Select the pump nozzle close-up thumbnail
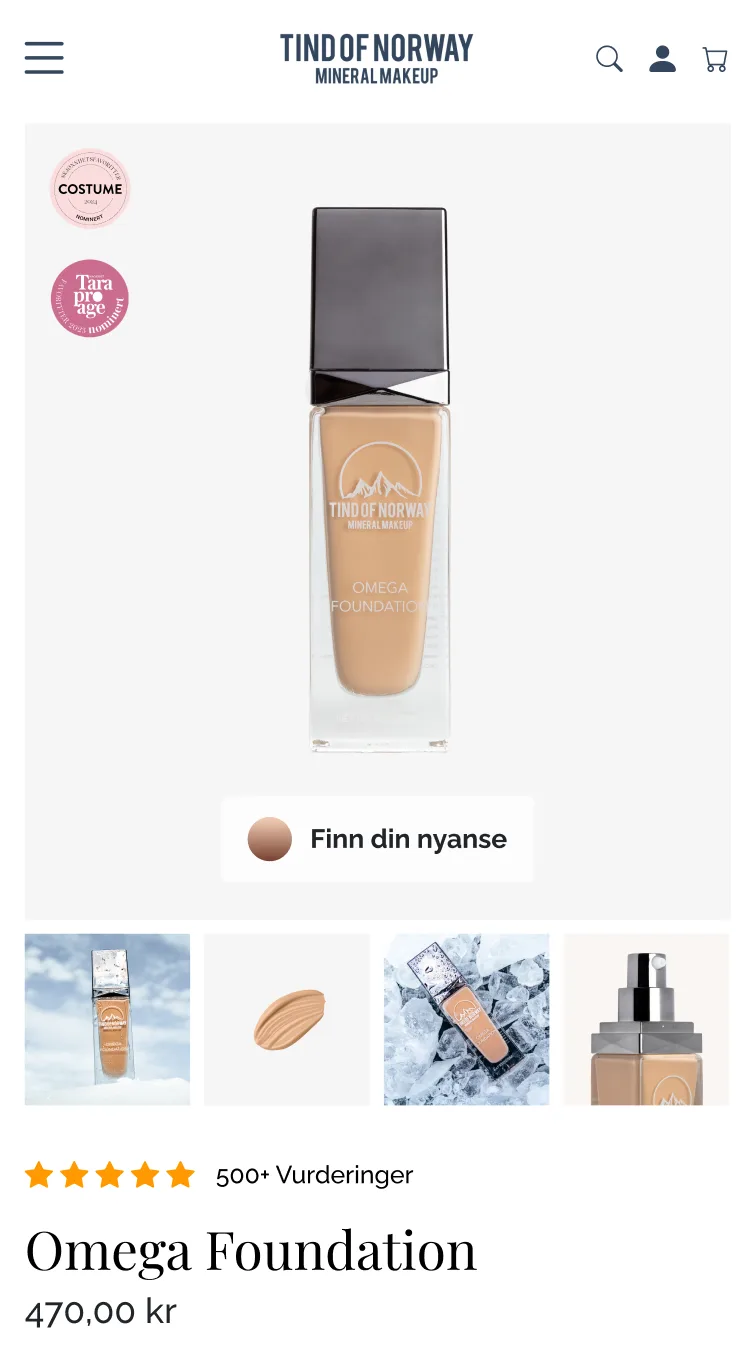754x1366 pixels. pos(646,1019)
